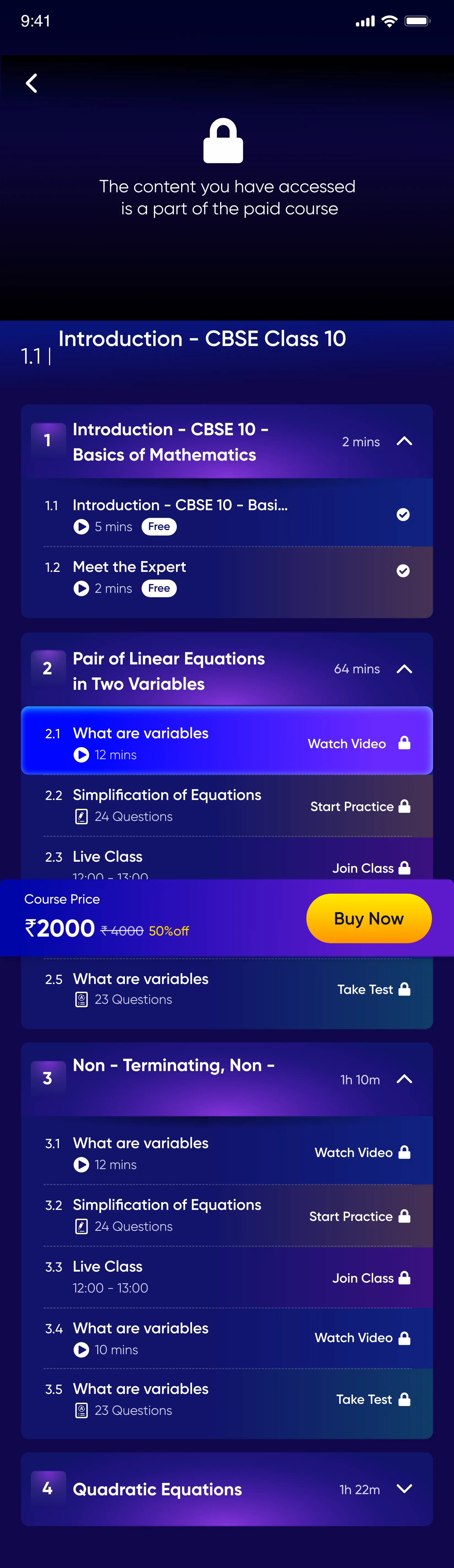Join Class for lesson 2.3
Screen dimensions: 454x1568
pyautogui.click(x=371, y=868)
